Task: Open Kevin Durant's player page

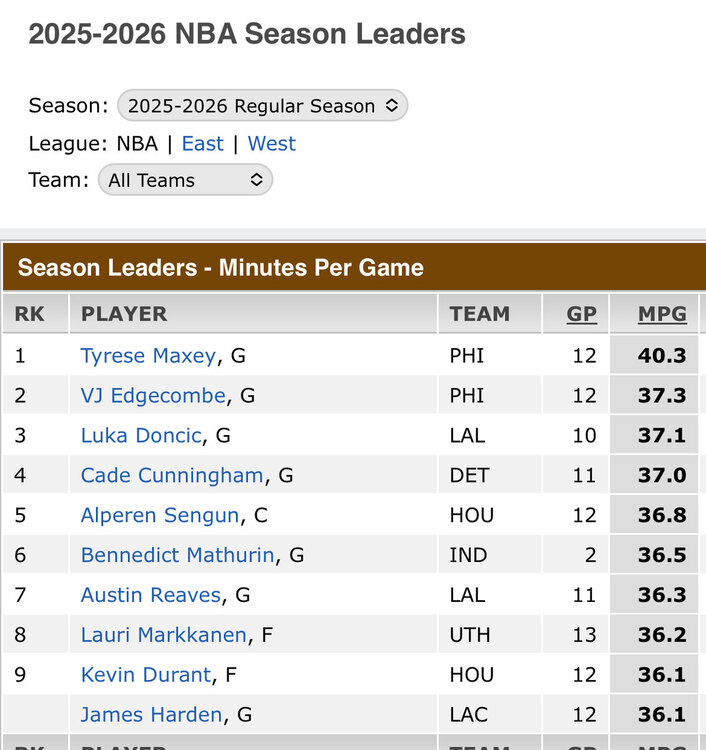Action: click(146, 675)
